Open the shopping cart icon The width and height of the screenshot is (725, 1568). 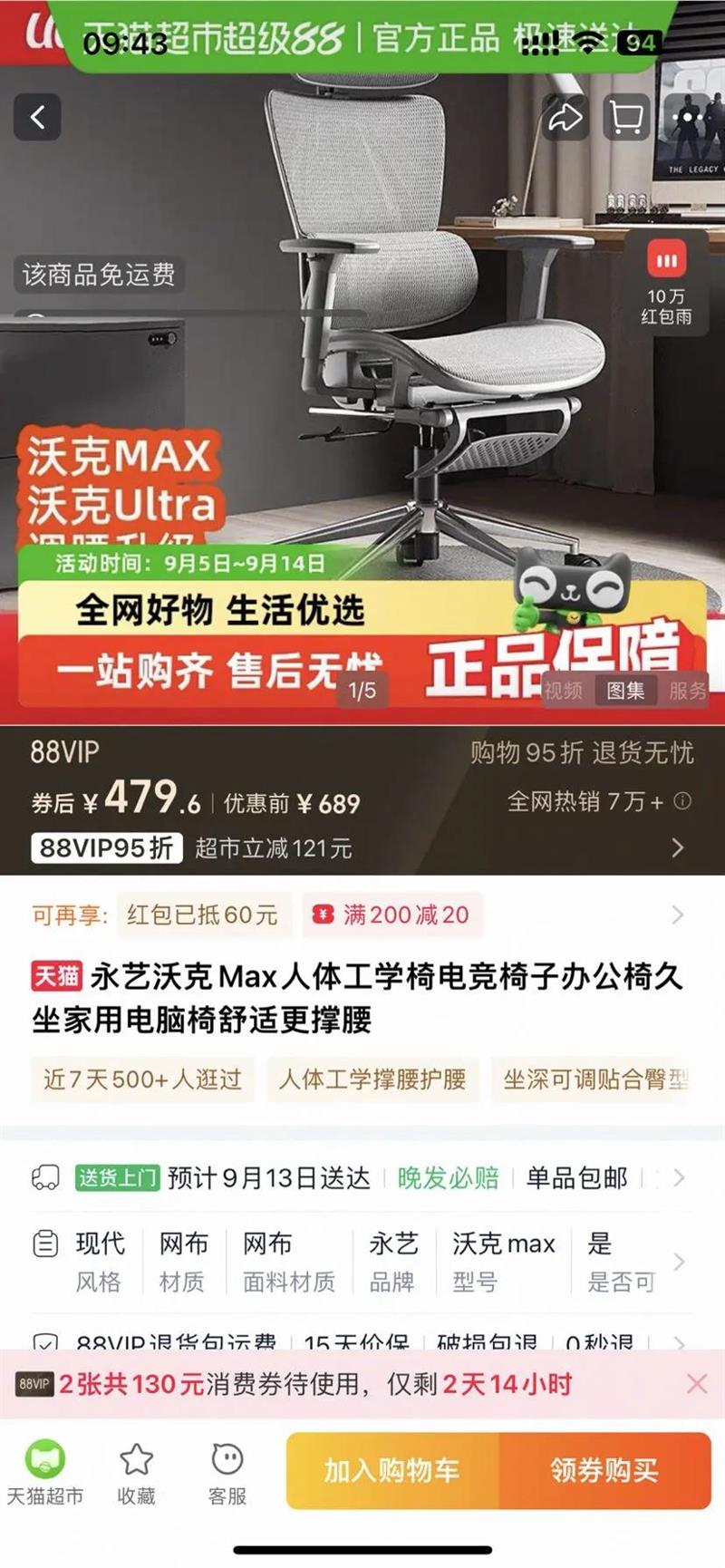click(626, 117)
